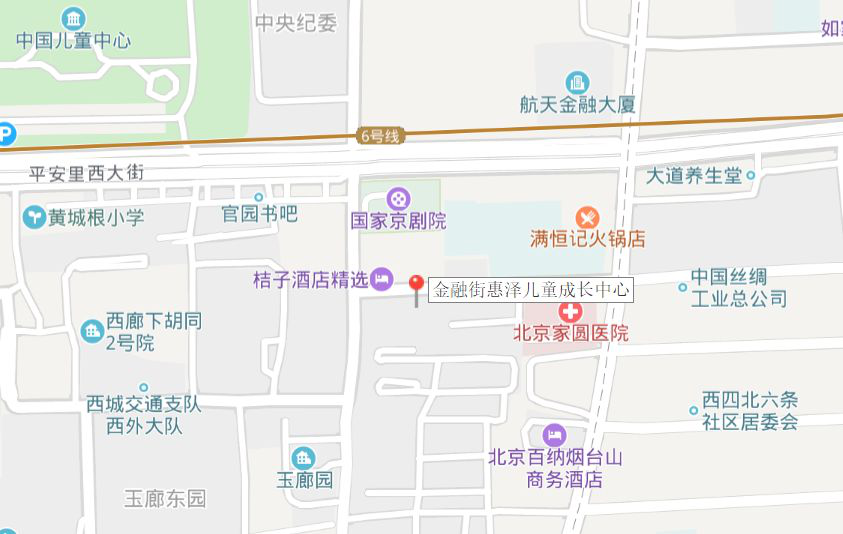
Task: Select 金融街惠泽儿童成长中心 label
Action: pos(532,290)
